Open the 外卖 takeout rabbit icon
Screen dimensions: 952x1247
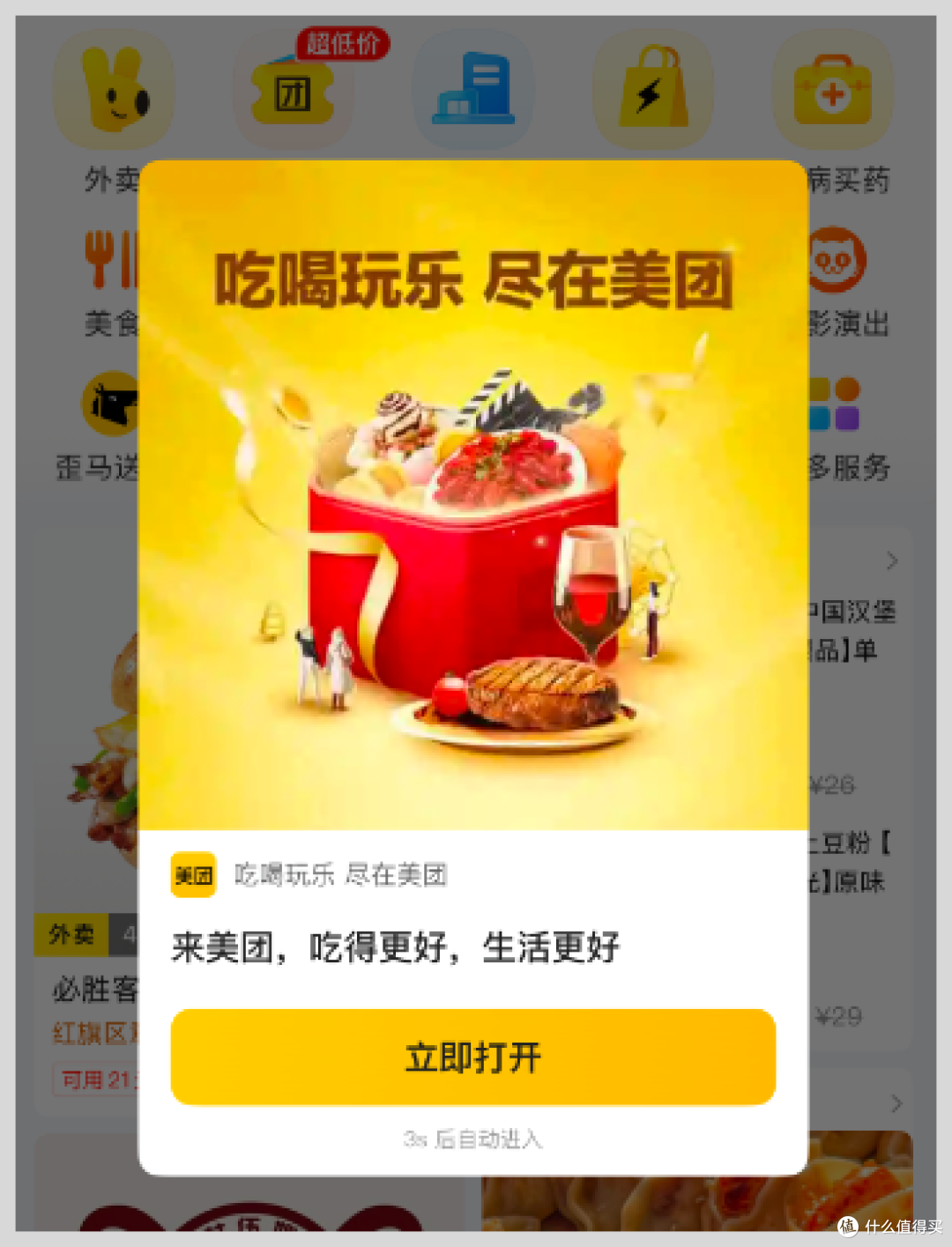point(115,88)
